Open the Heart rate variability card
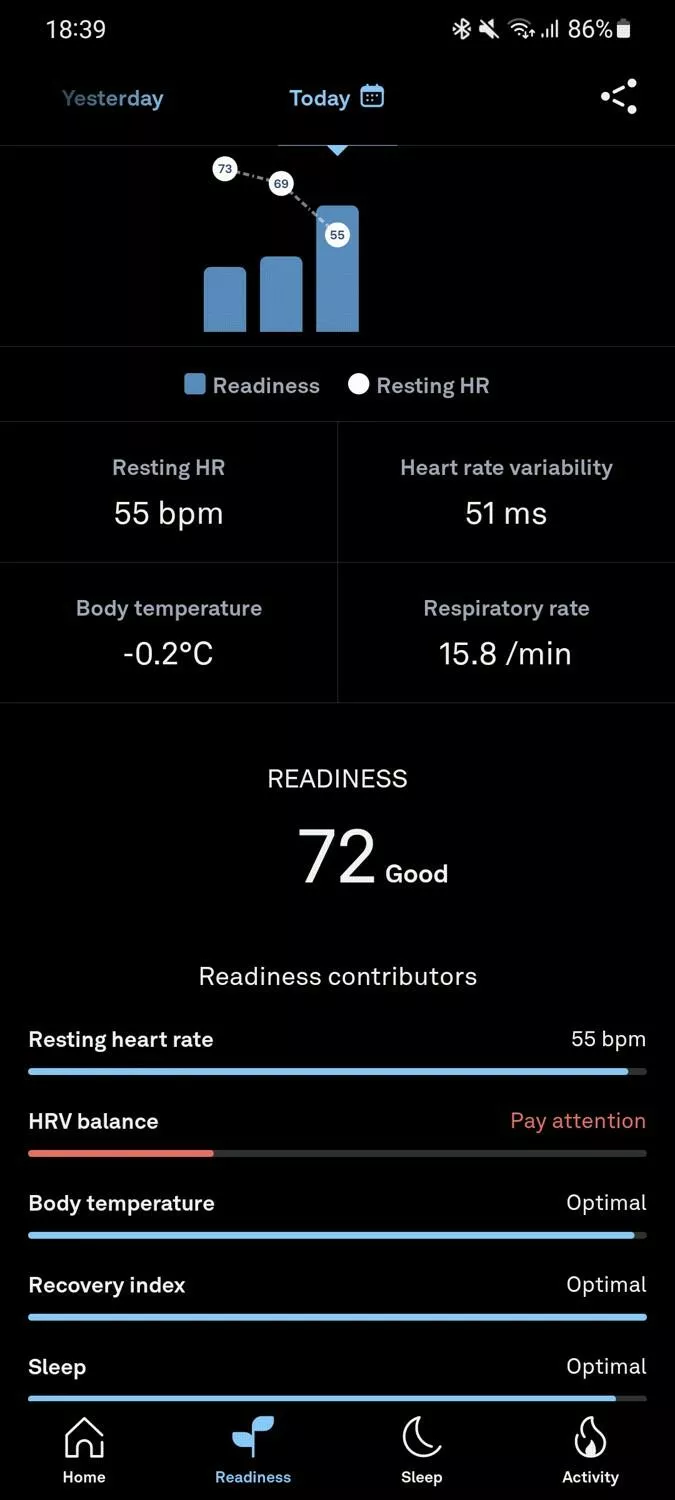 (x=506, y=492)
